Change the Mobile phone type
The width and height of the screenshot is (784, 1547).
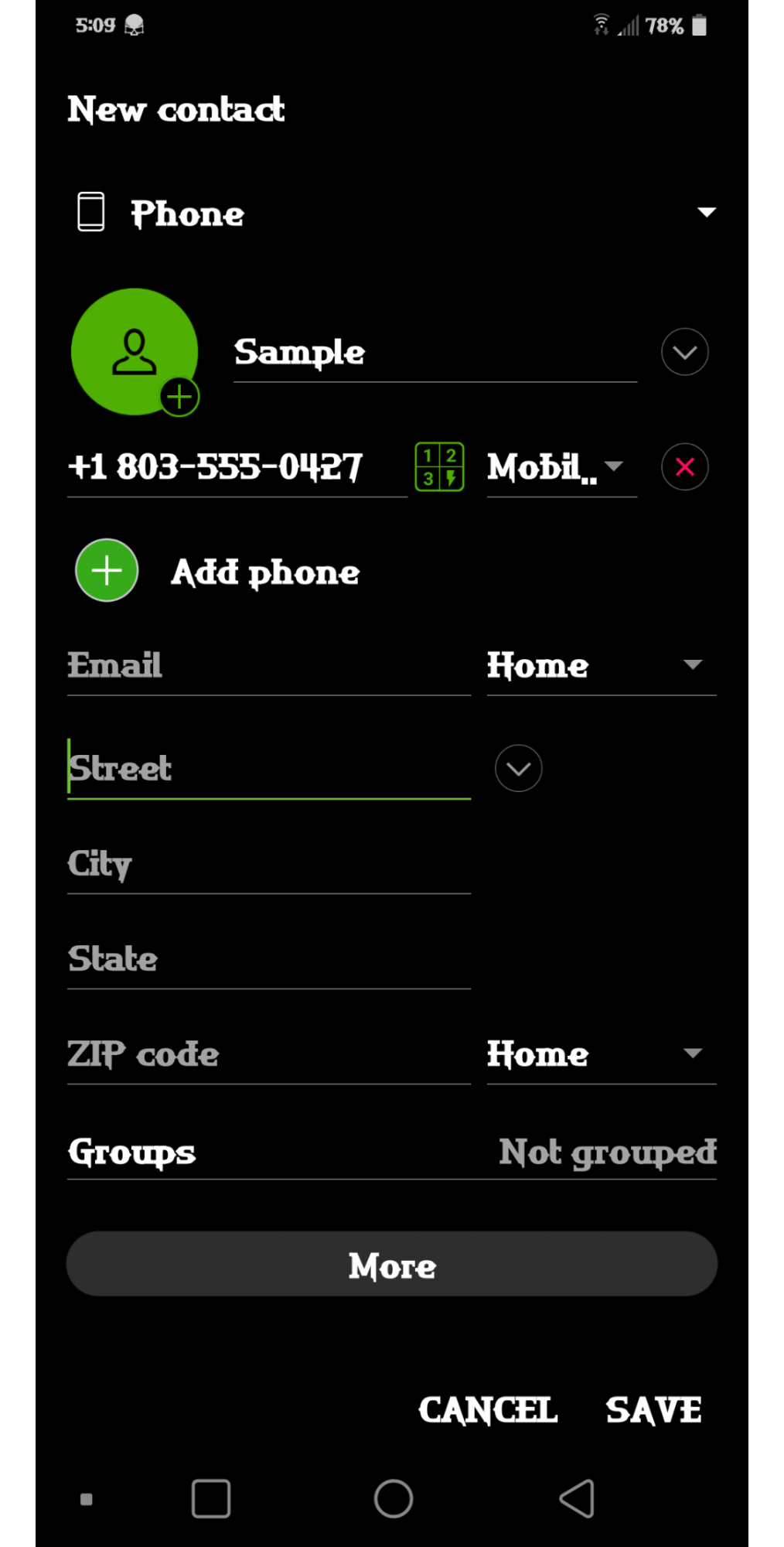pos(561,467)
